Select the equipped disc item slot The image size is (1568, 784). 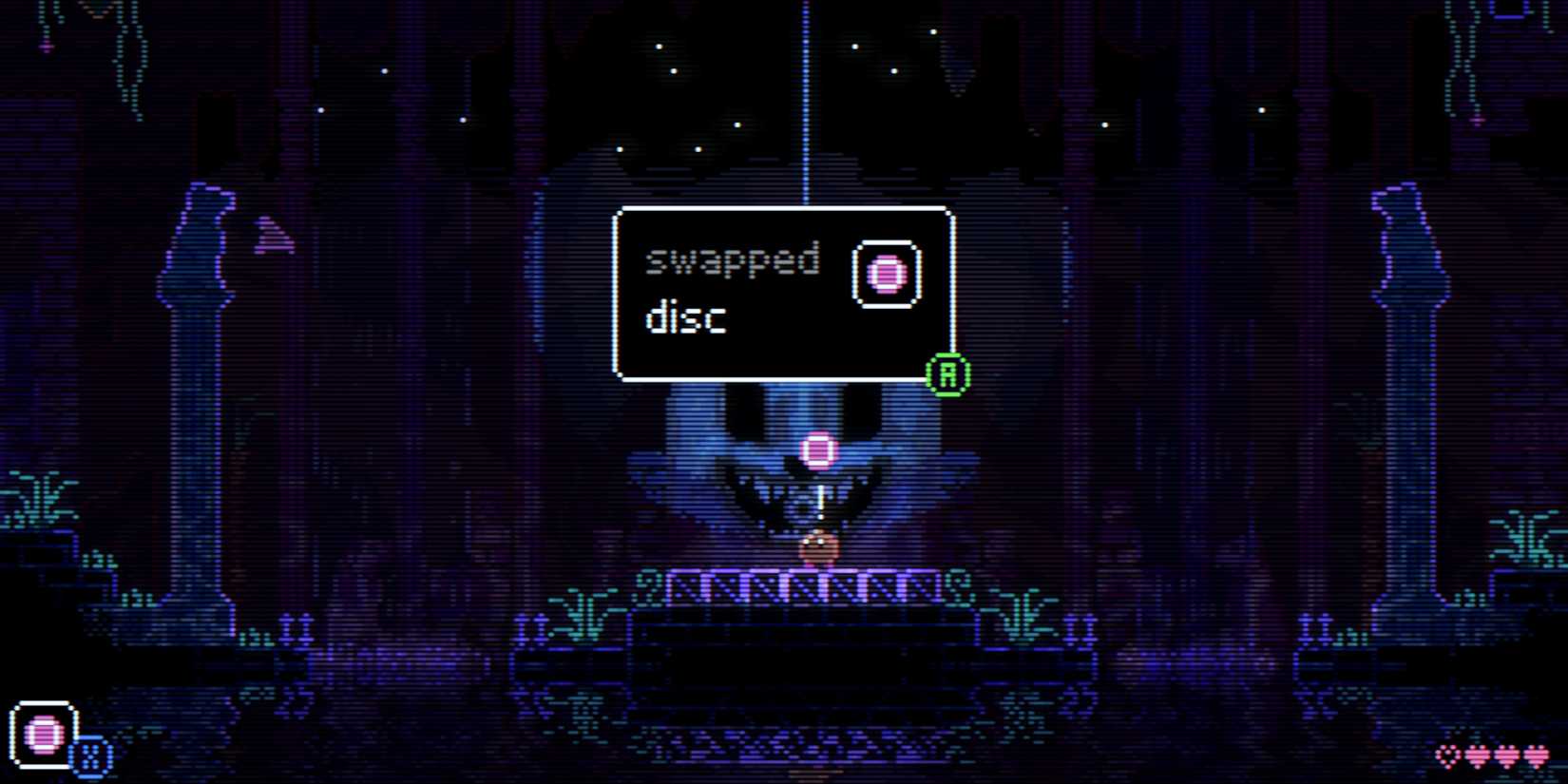coord(43,734)
